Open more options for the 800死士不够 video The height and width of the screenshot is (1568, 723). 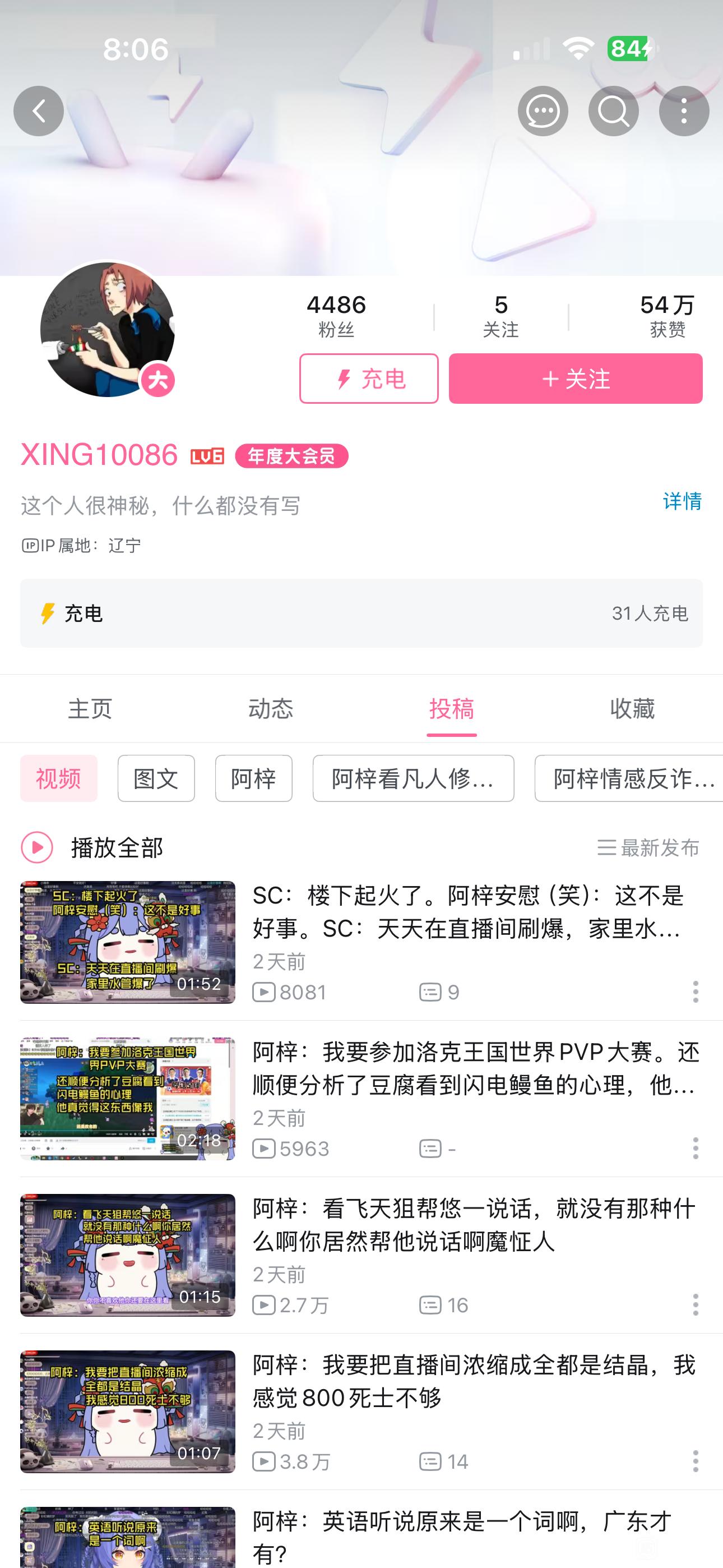pos(695,1461)
